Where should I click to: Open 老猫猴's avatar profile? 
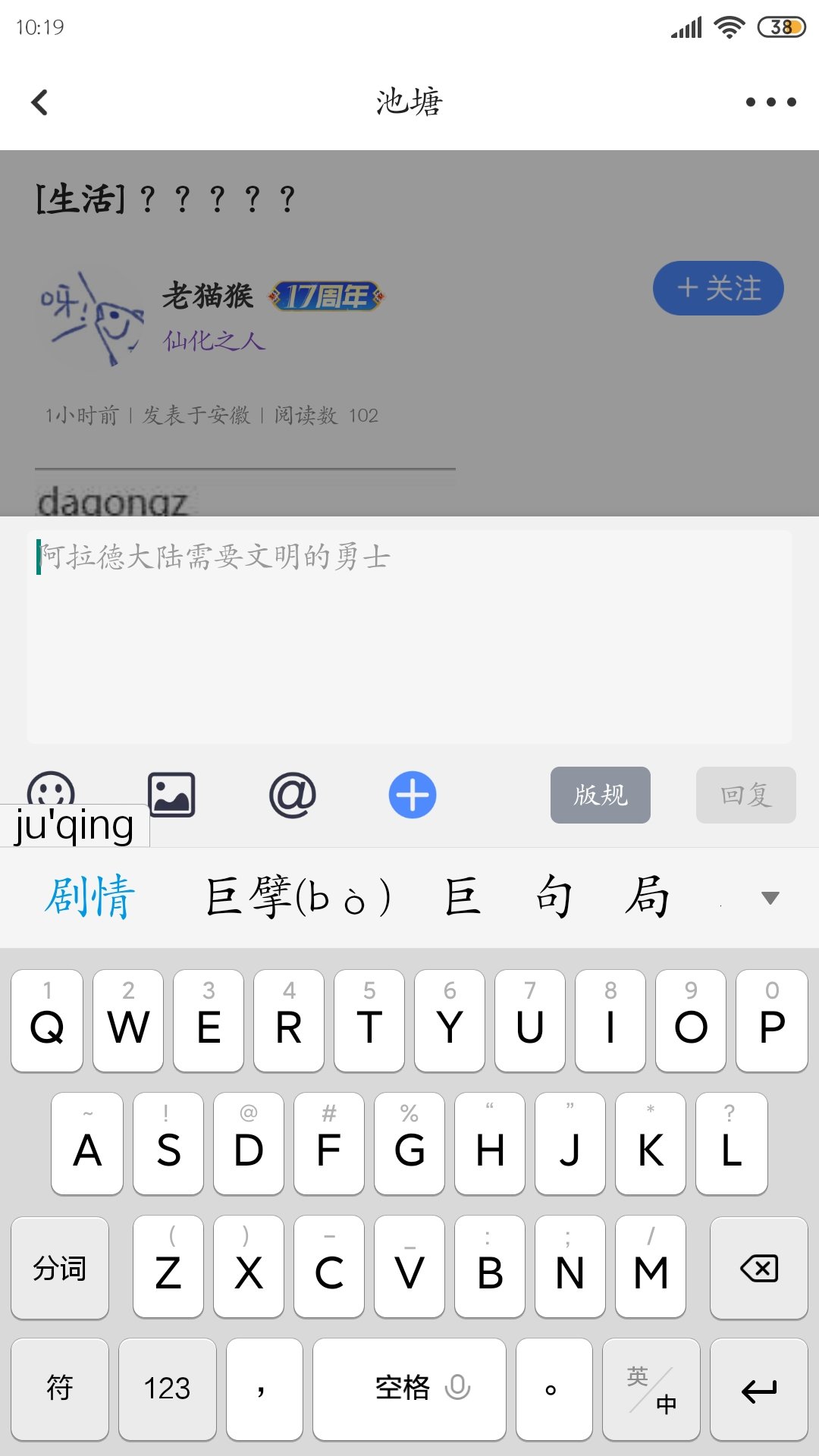pos(91,320)
